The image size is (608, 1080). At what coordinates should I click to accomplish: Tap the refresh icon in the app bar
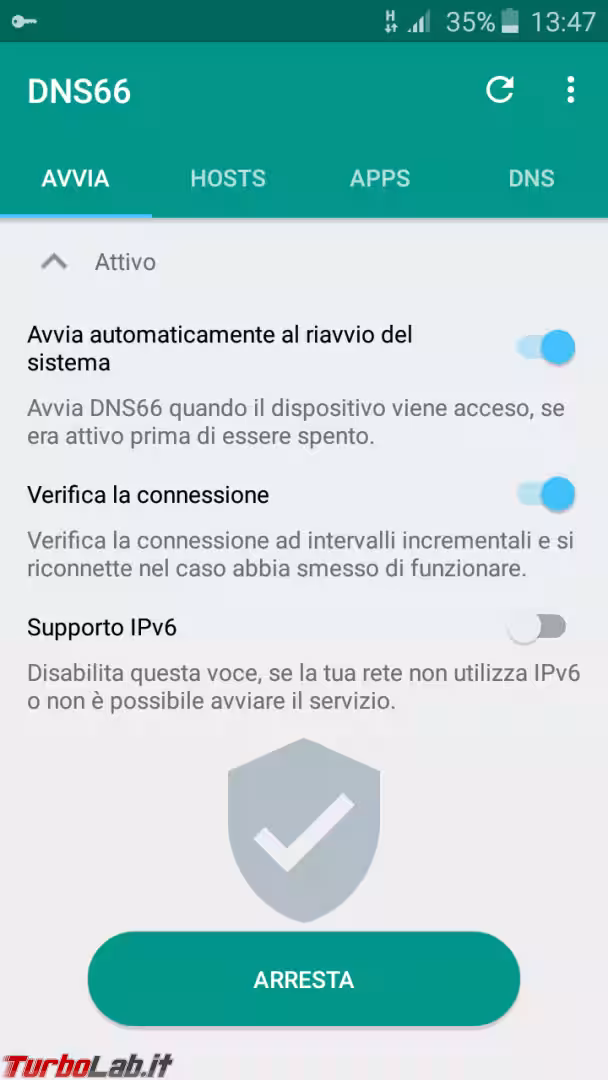pos(499,91)
